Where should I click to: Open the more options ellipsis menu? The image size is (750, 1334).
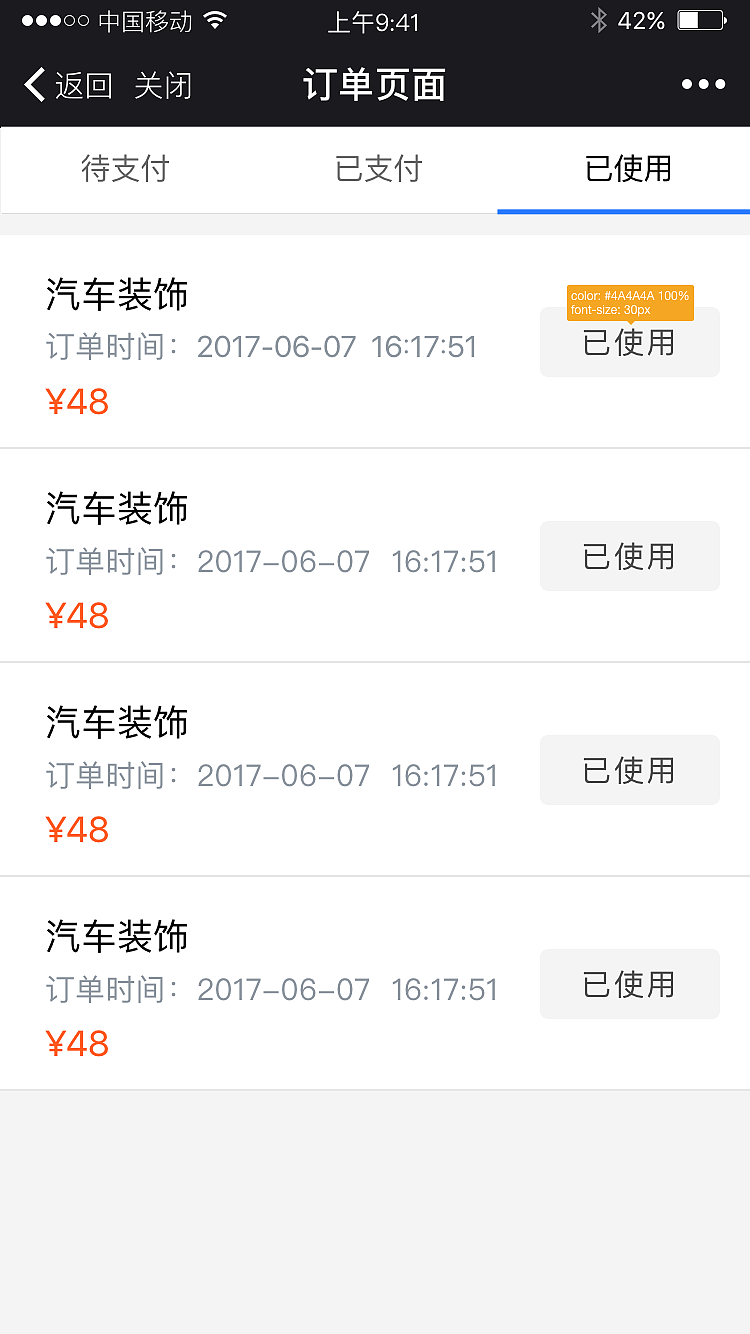tap(703, 85)
